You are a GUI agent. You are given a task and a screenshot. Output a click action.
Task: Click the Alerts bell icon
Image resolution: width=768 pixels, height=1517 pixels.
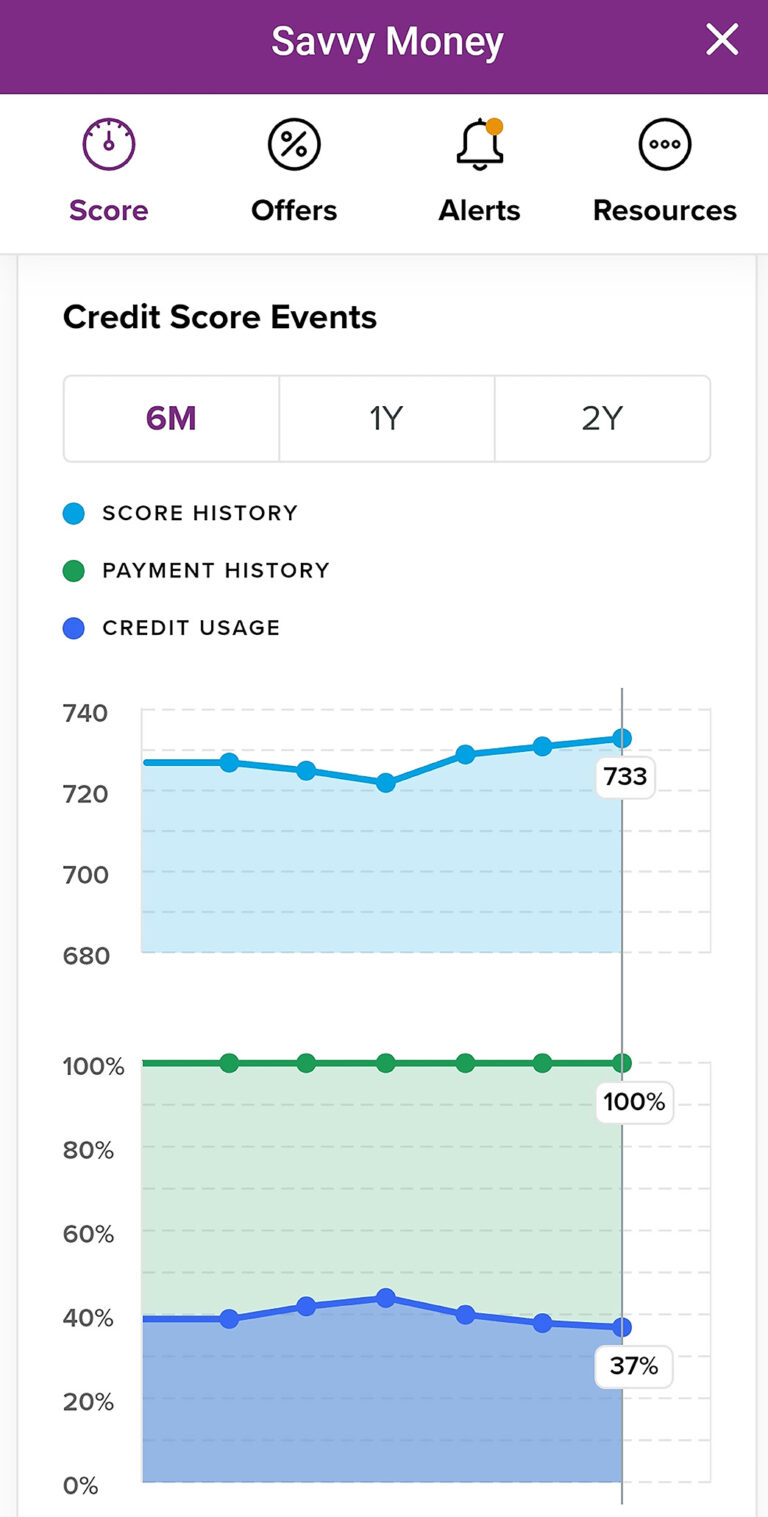pyautogui.click(x=479, y=145)
